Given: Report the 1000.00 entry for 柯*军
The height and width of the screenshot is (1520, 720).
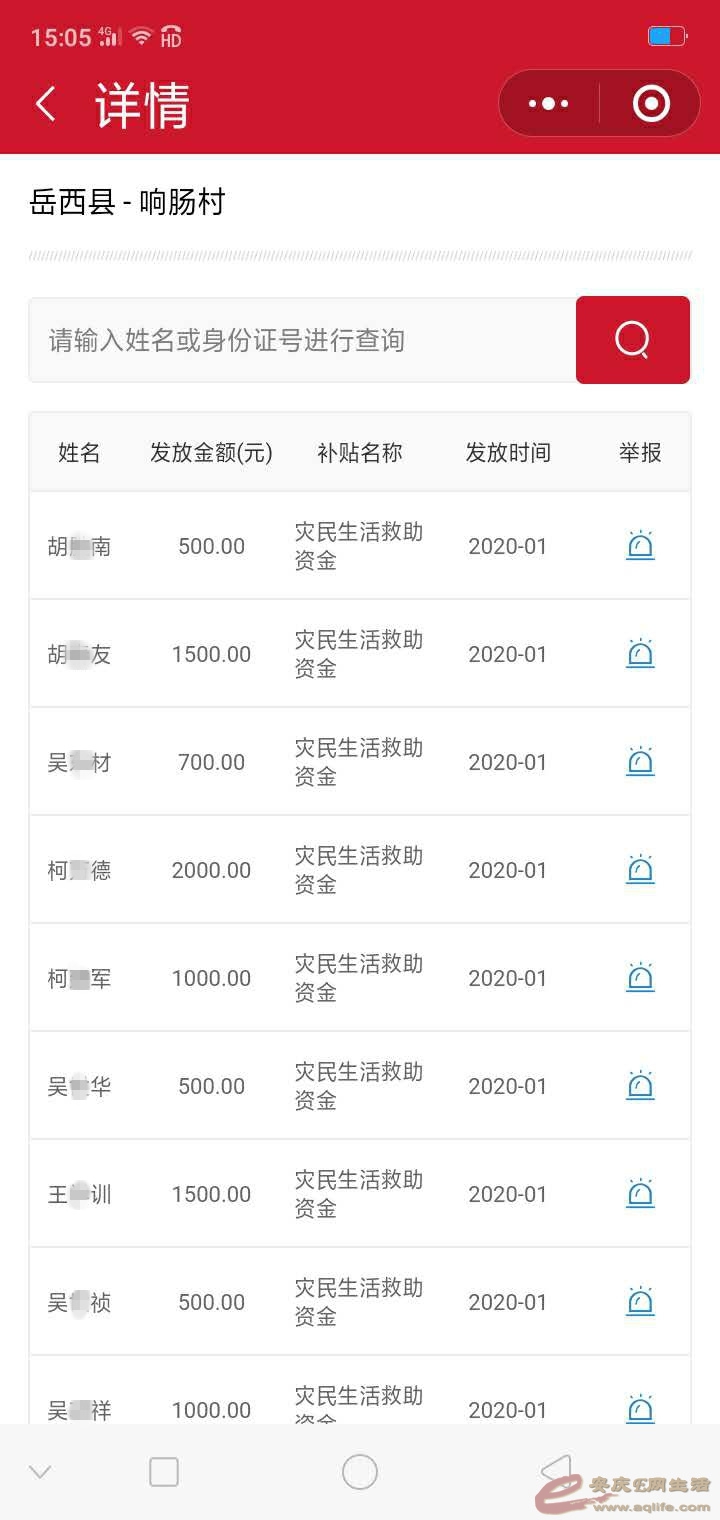Looking at the screenshot, I should (640, 978).
